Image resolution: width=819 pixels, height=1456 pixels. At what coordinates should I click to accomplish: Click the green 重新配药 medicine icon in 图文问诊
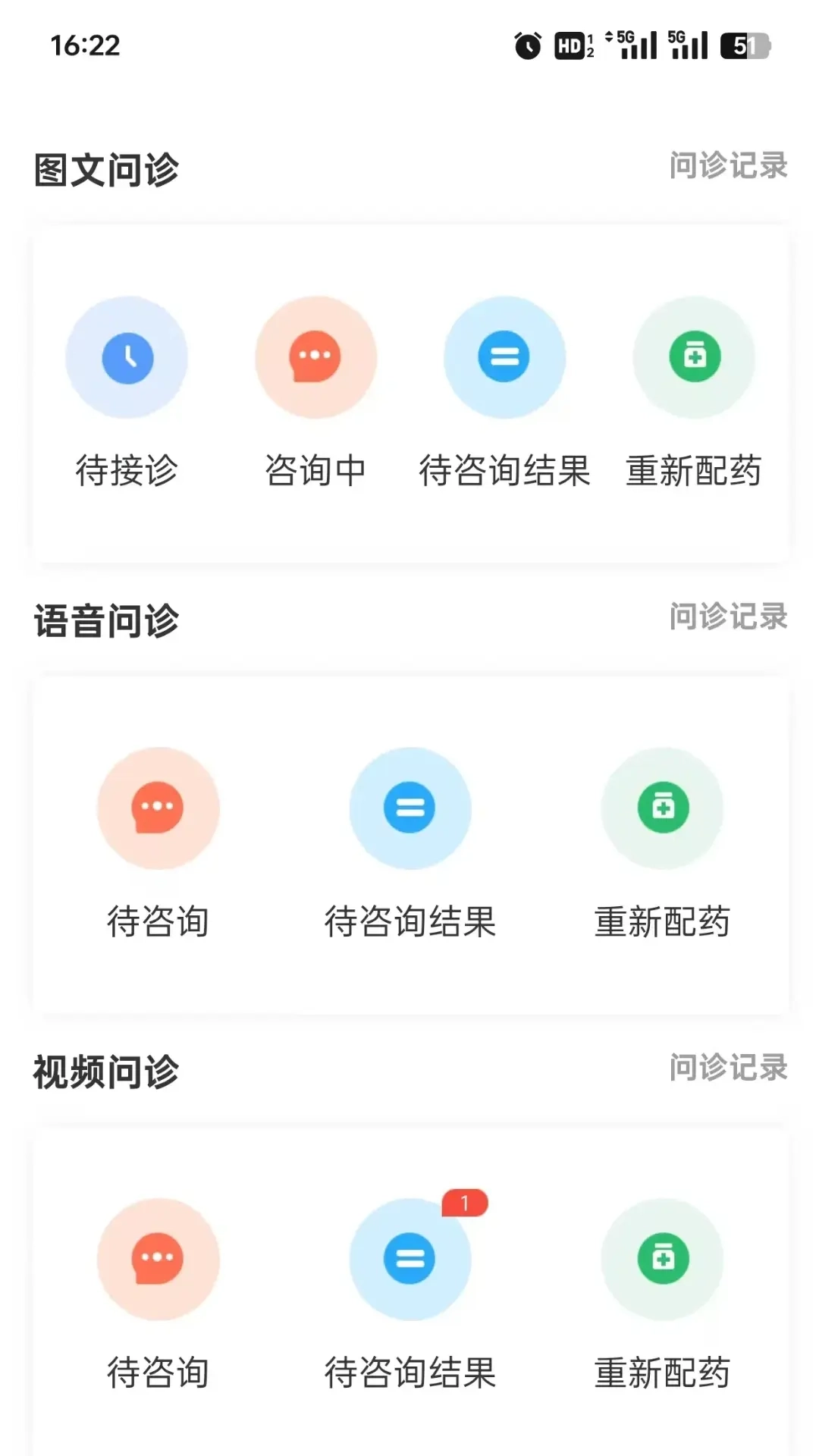click(693, 358)
